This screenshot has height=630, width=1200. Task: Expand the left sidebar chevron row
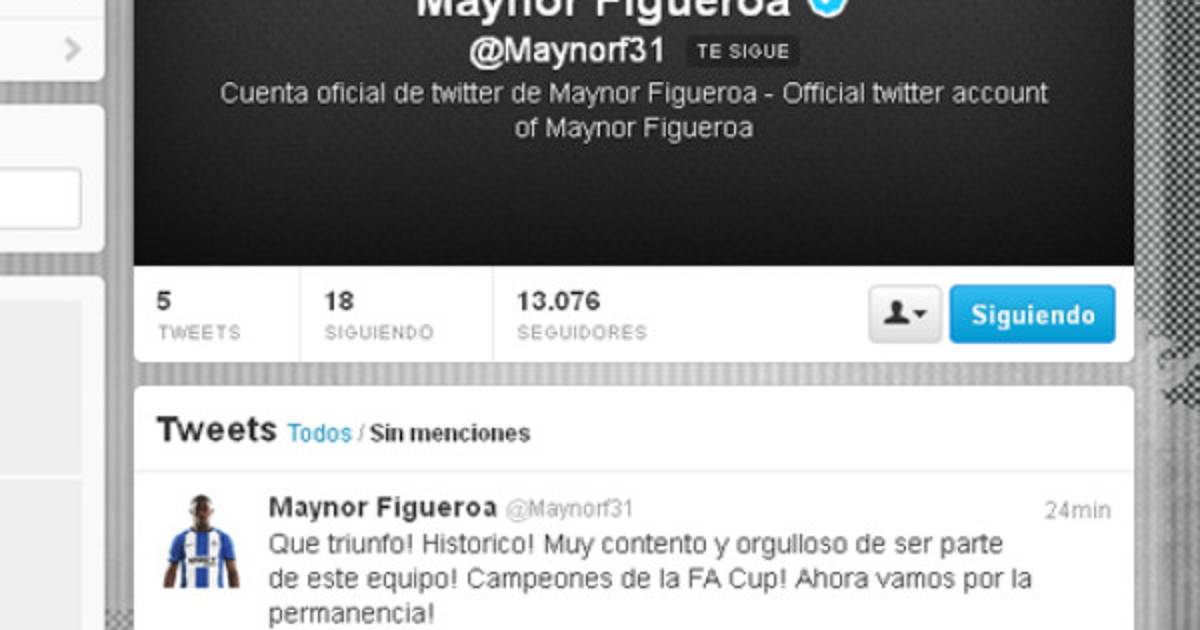tap(71, 49)
